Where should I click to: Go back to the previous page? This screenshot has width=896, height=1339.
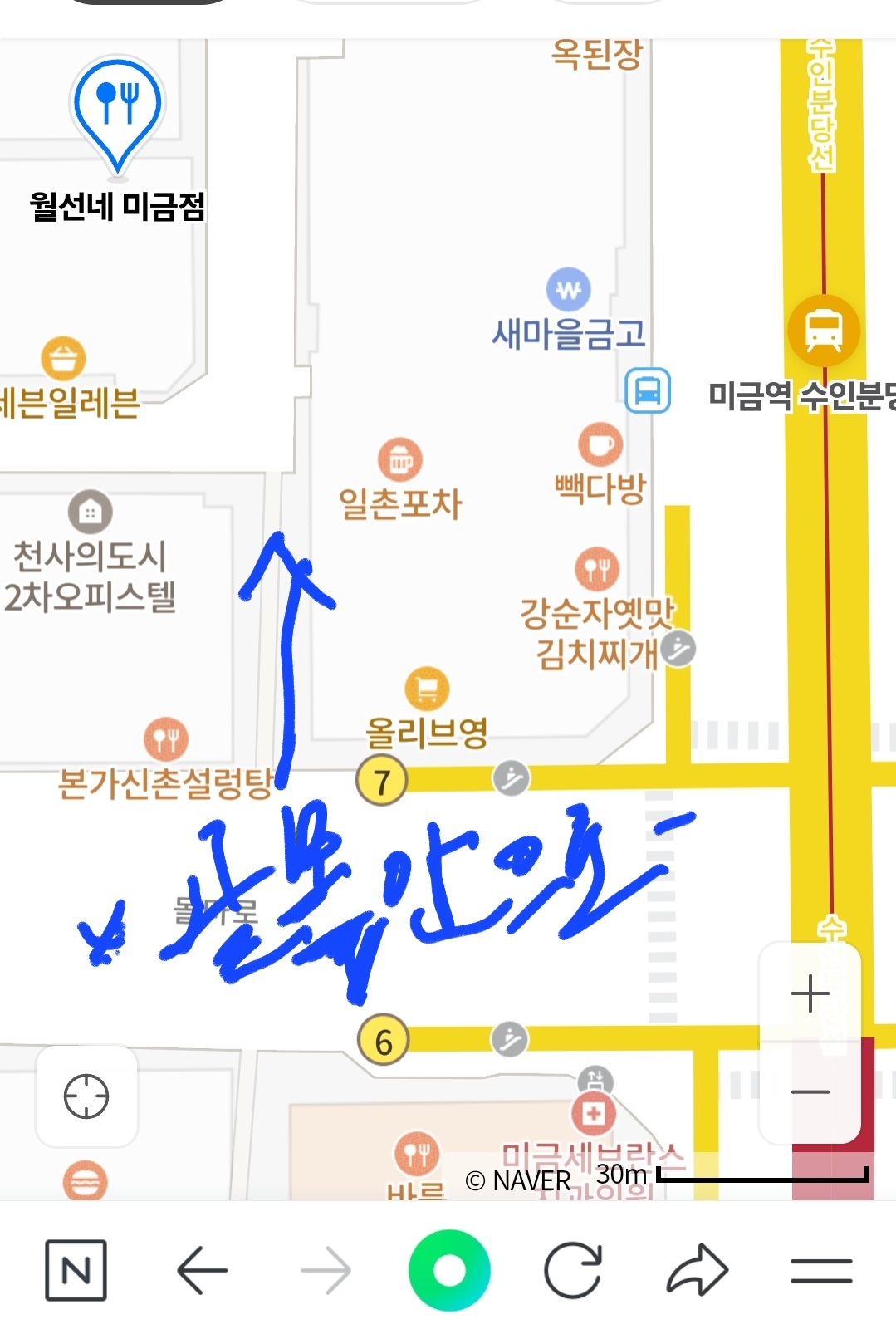coord(202,1270)
